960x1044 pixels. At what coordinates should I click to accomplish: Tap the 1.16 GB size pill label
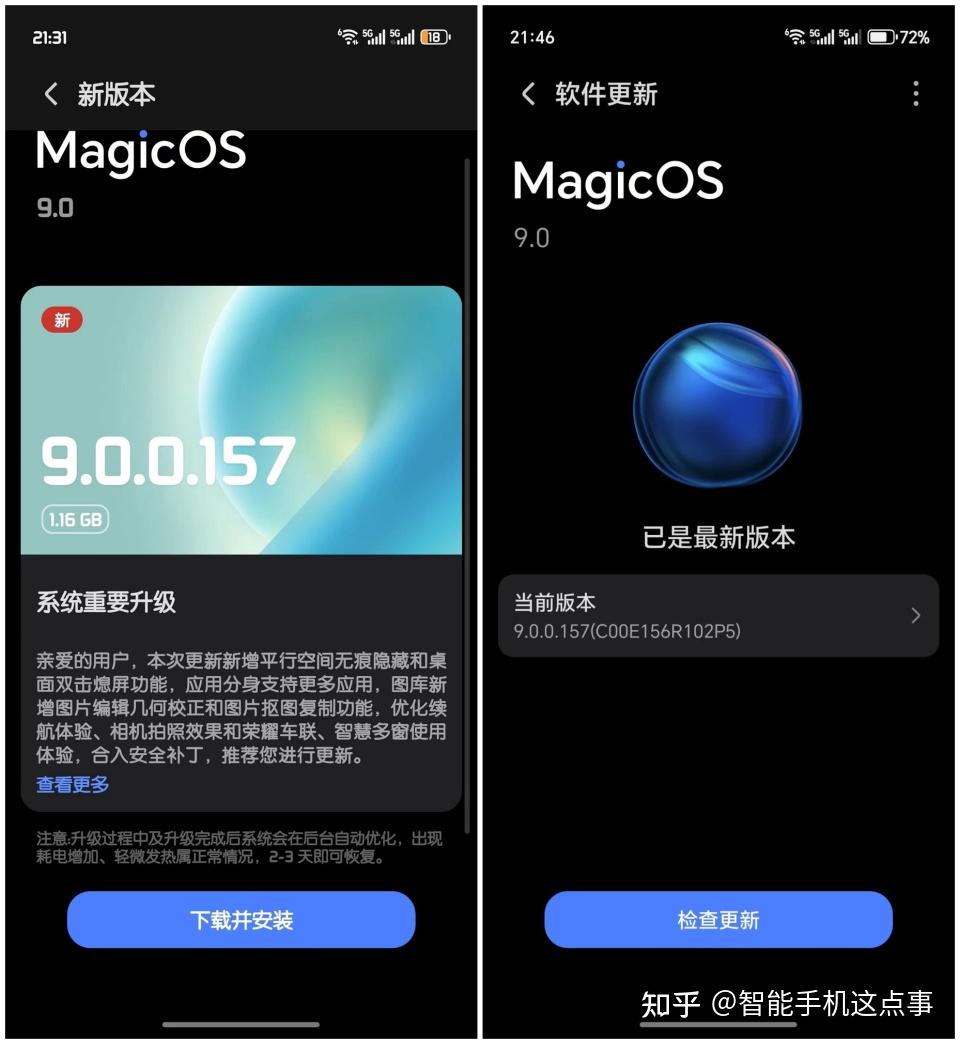[x=74, y=520]
